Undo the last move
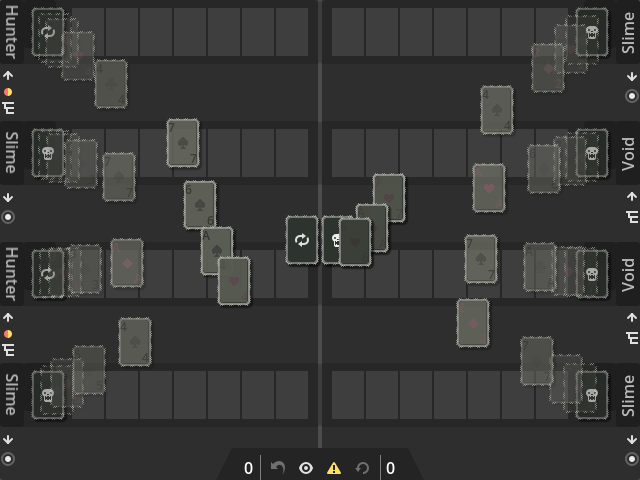The image size is (640, 480). 278,468
